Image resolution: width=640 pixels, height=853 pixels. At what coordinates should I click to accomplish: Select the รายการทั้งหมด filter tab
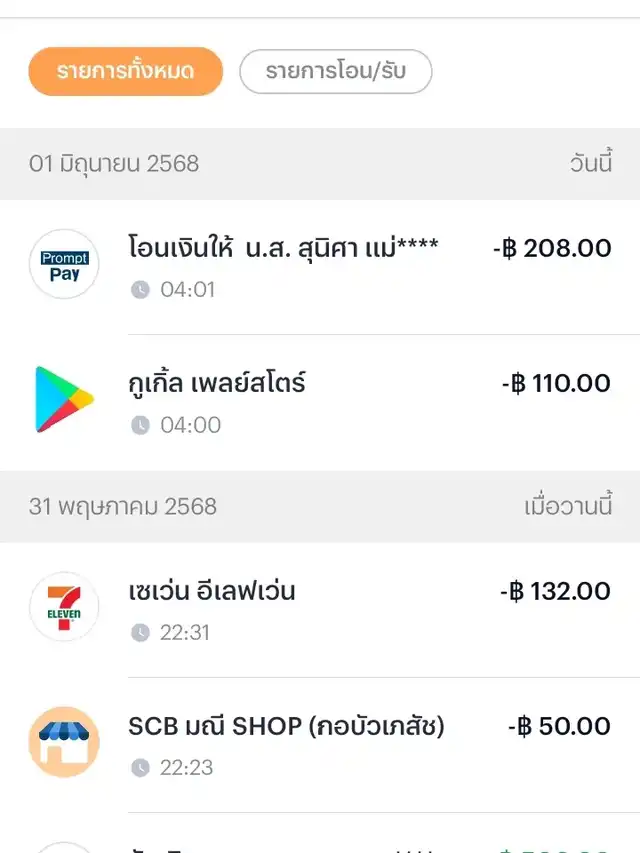[x=125, y=72]
